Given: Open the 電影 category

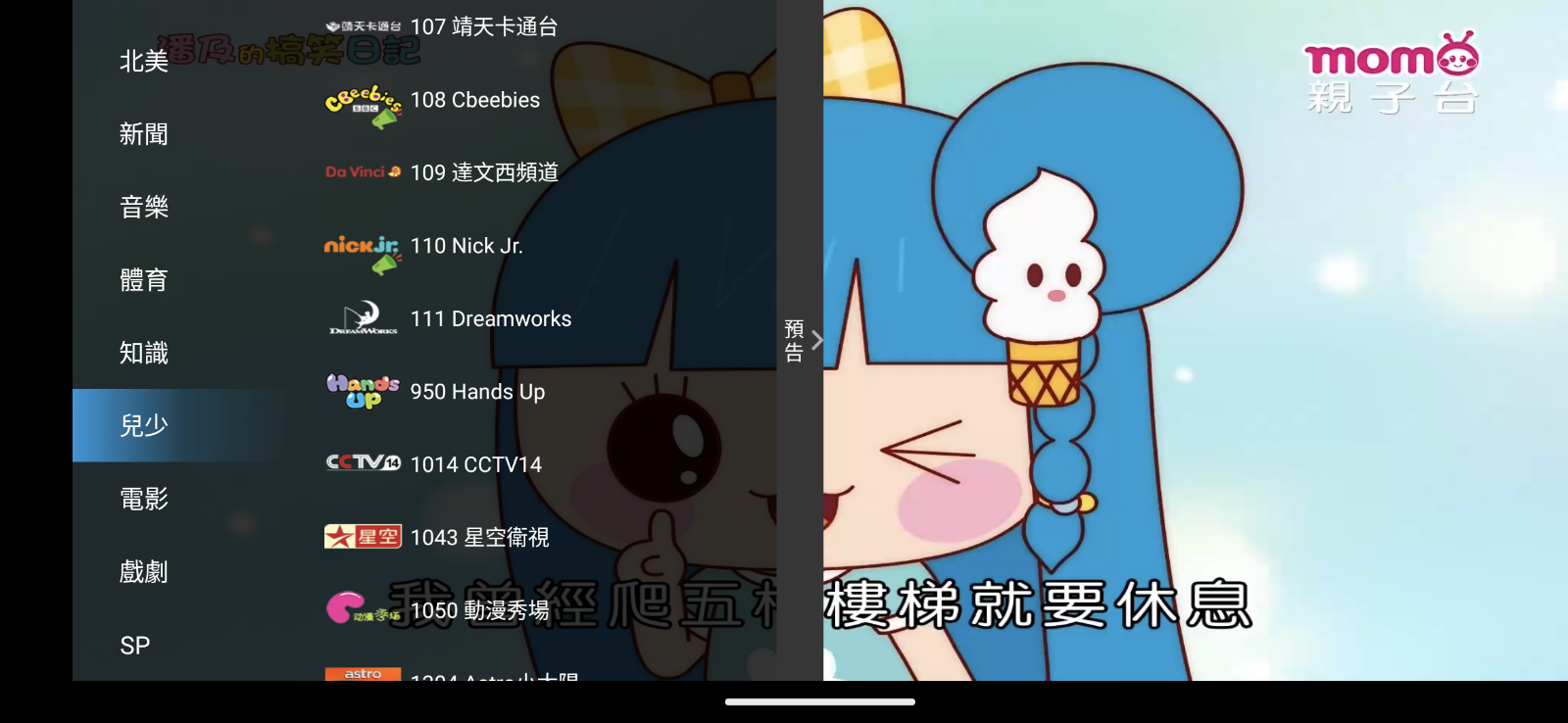Looking at the screenshot, I should click(144, 499).
